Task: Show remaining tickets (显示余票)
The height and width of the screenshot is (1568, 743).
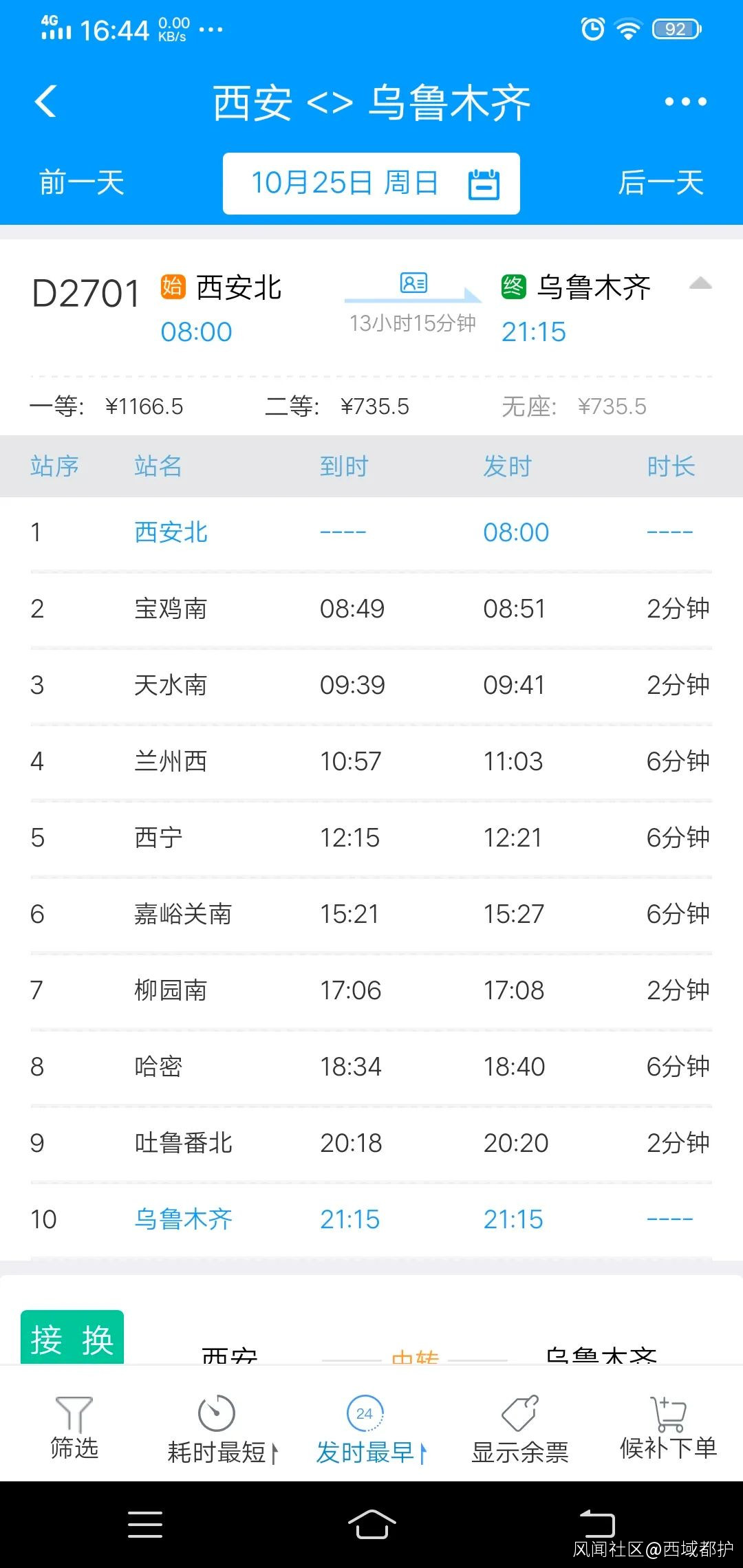Action: point(519,1430)
